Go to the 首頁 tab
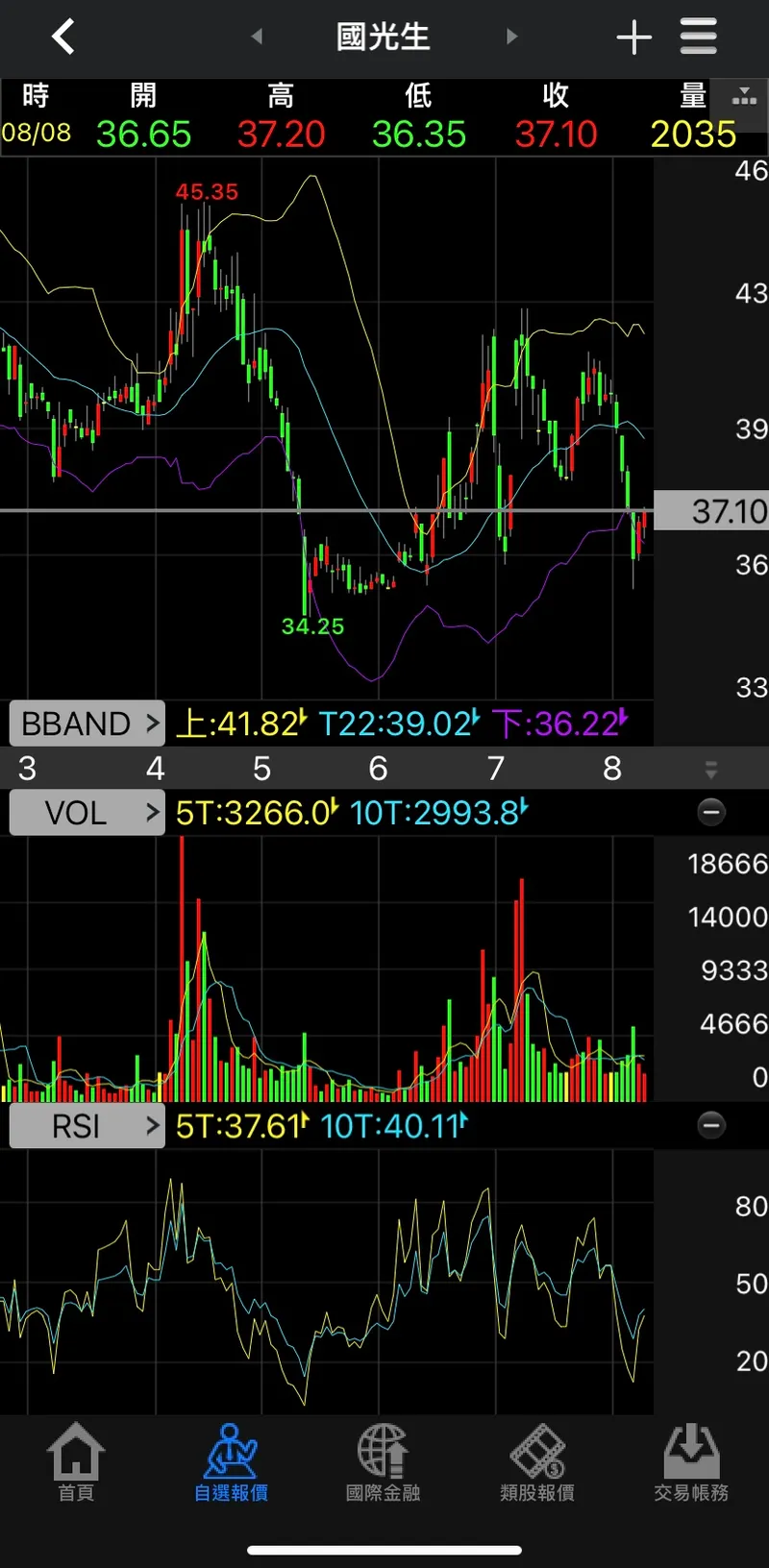Screen dimensions: 769x1568 tap(76, 1462)
